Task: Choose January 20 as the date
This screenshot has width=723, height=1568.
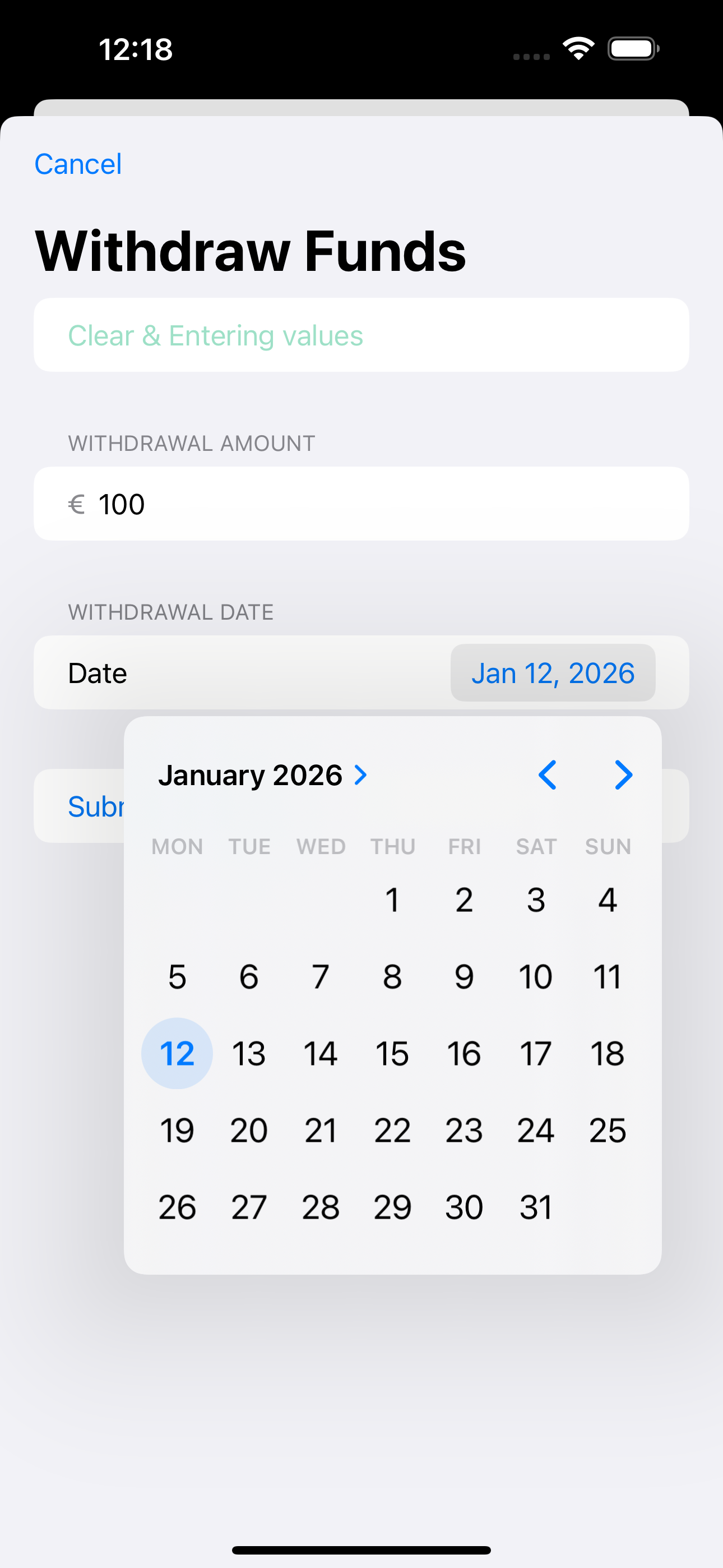Action: pyautogui.click(x=249, y=1131)
